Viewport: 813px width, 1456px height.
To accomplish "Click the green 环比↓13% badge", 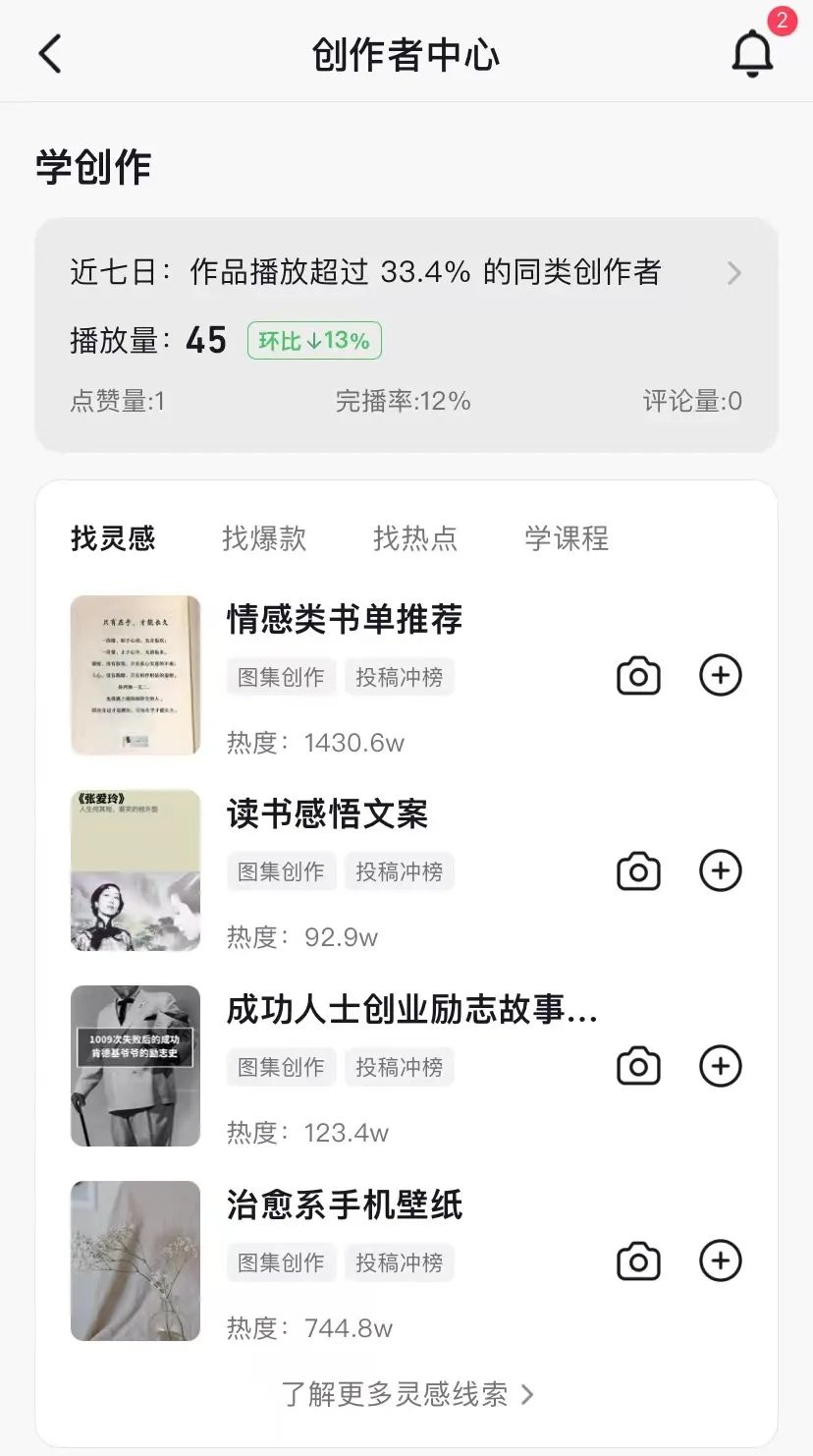I will pyautogui.click(x=314, y=340).
